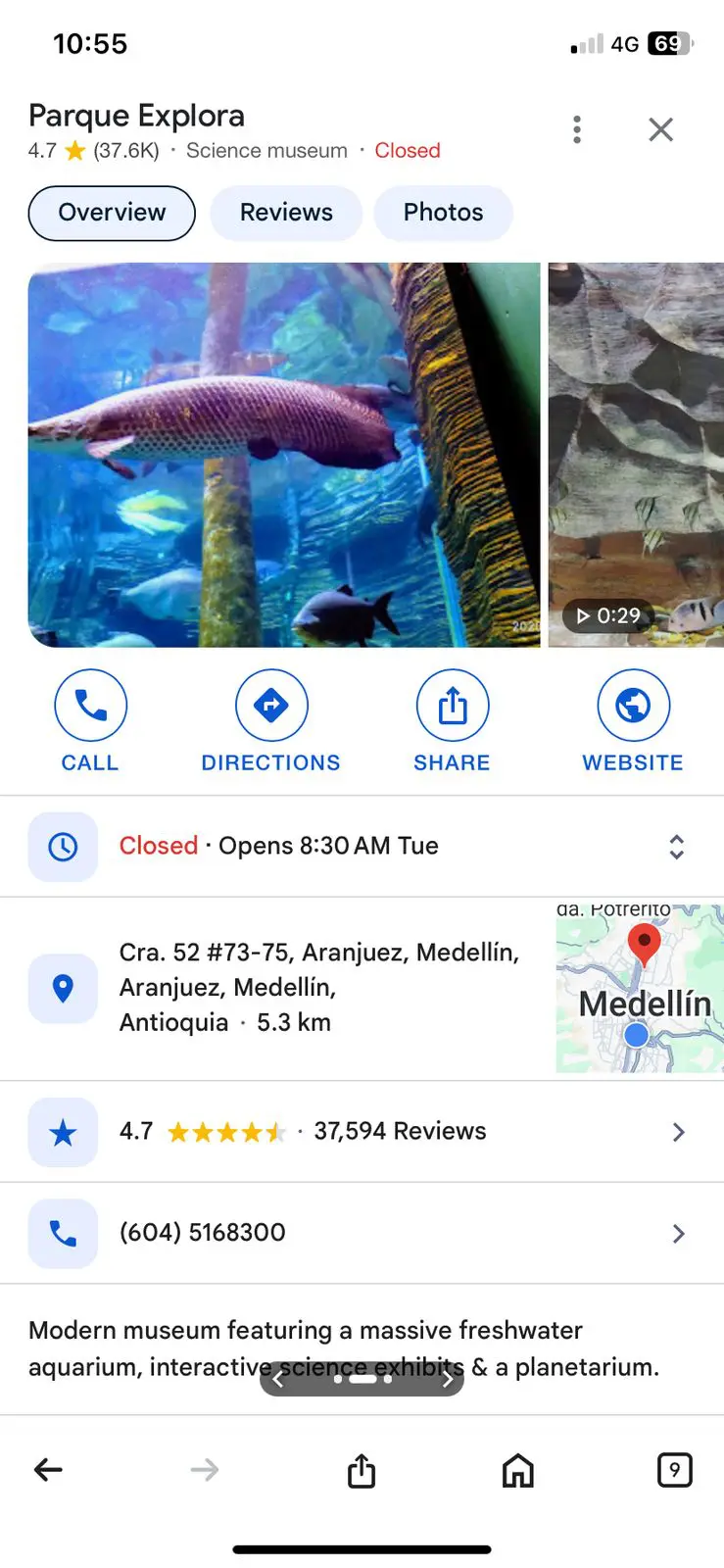This screenshot has width=724, height=1568.
Task: Go to the browser home page
Action: click(x=518, y=1470)
